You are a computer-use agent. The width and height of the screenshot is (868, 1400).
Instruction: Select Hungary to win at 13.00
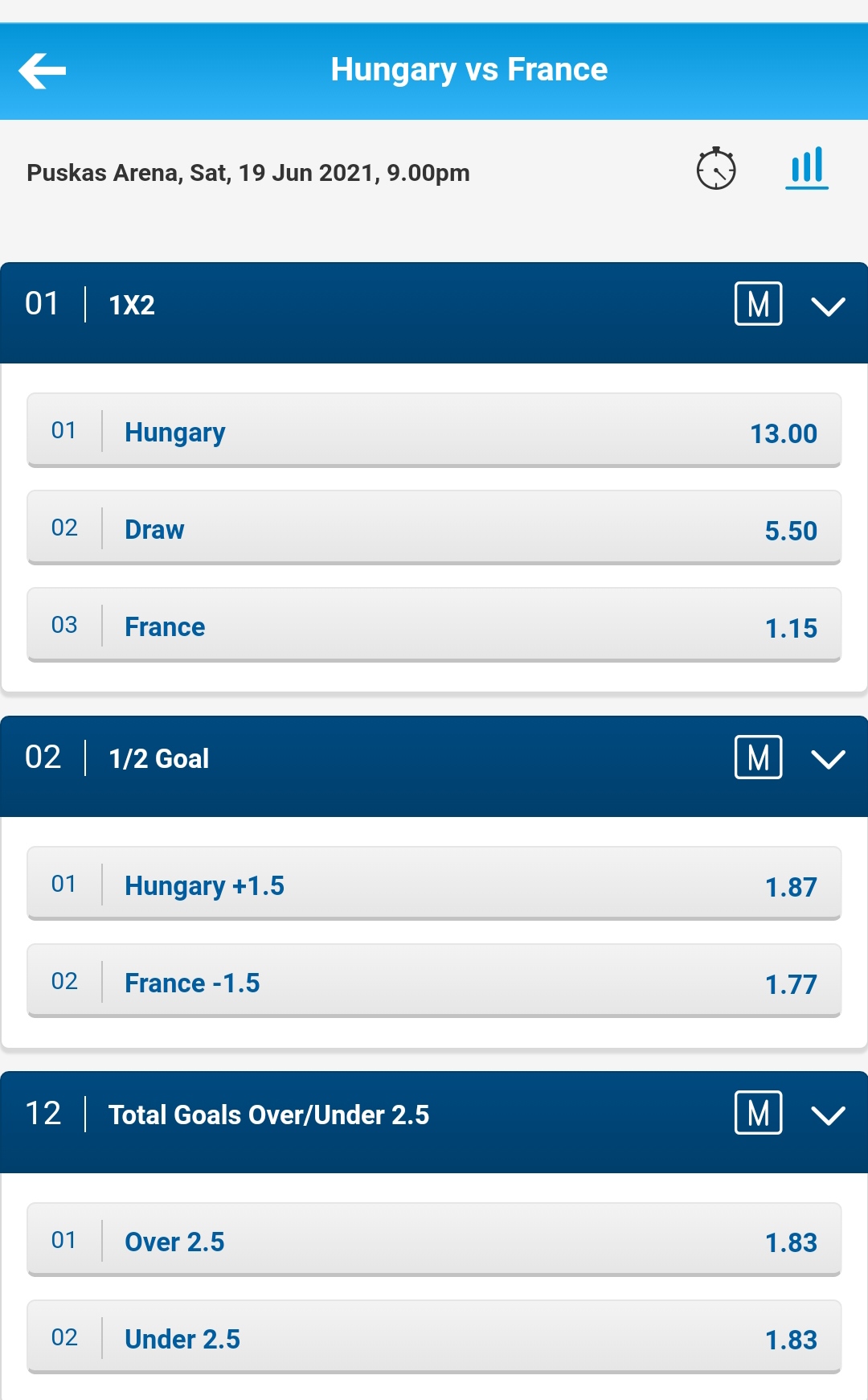[x=434, y=430]
